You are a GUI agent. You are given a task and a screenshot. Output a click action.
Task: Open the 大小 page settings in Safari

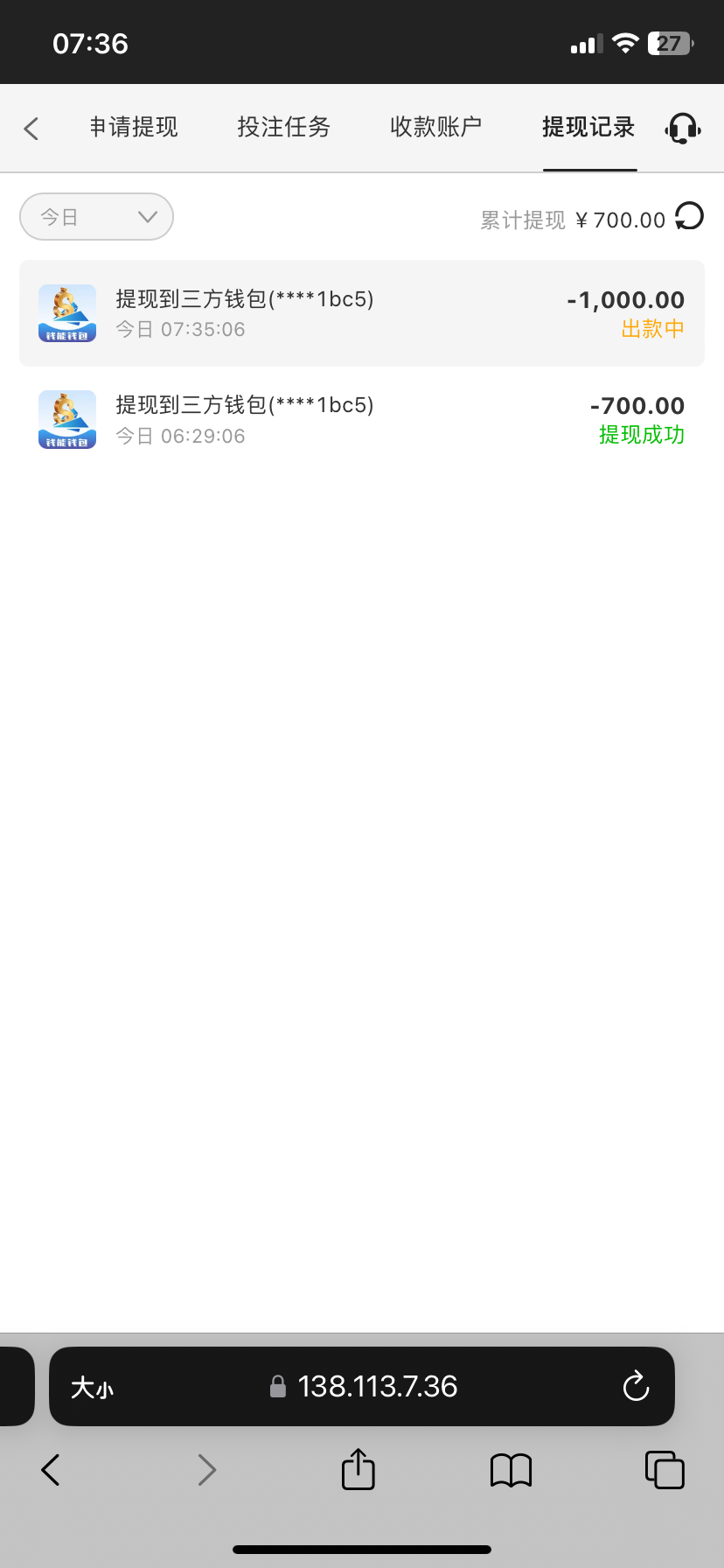[92, 1387]
